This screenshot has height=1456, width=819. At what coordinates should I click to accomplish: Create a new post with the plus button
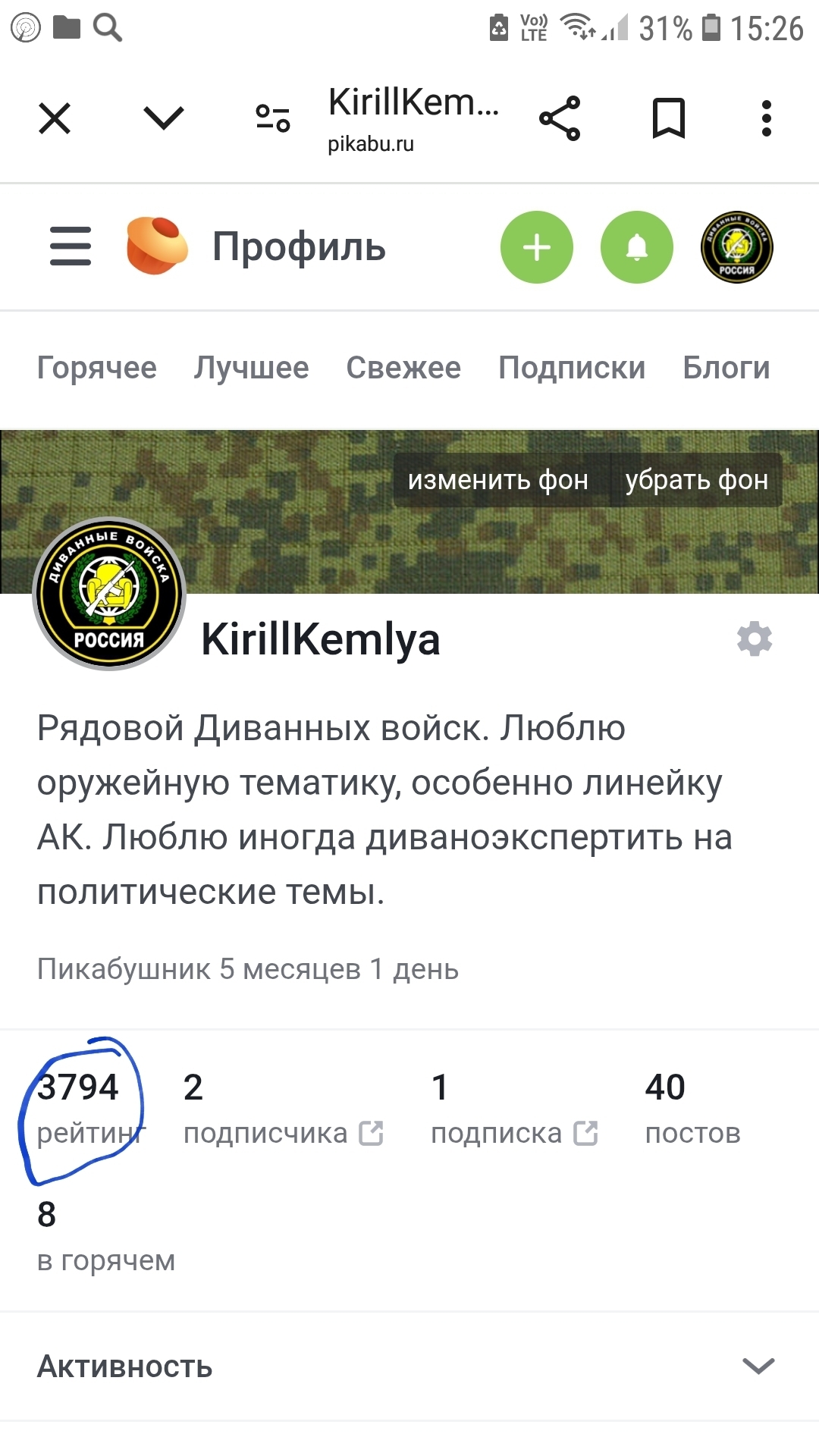click(537, 247)
